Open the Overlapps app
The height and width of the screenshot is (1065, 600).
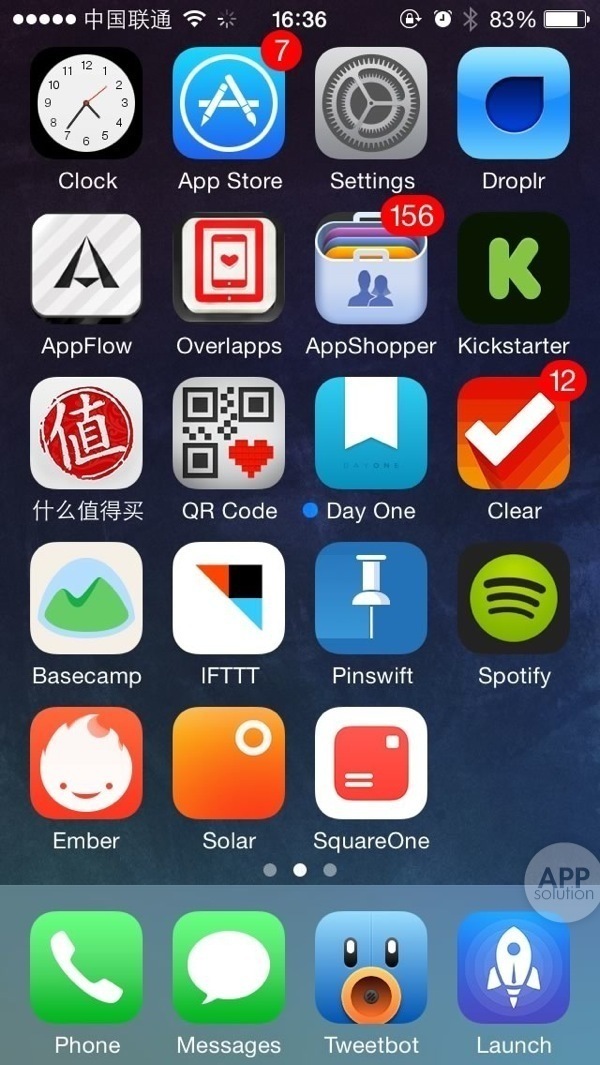[x=229, y=269]
